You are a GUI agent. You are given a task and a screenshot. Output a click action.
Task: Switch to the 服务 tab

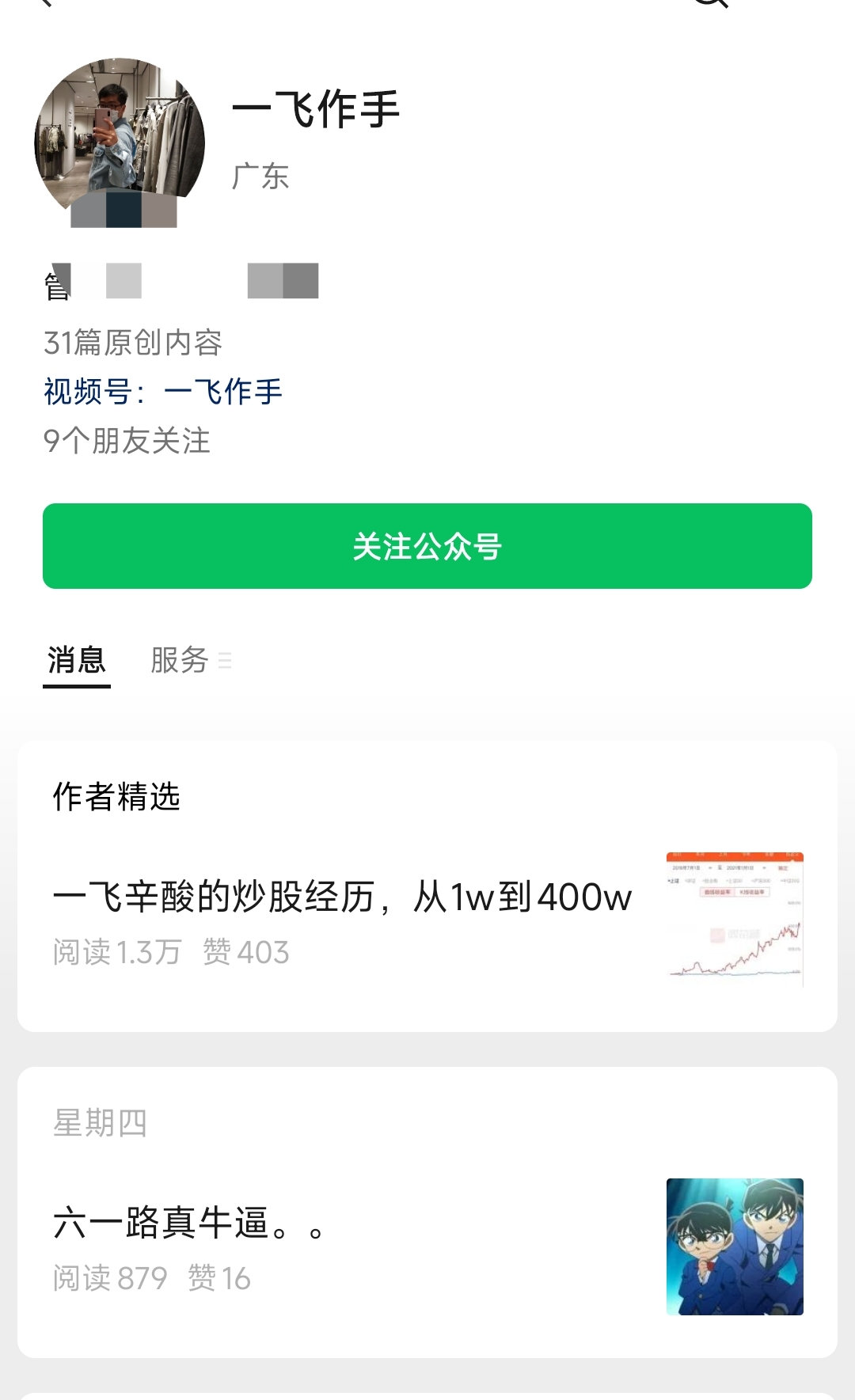pos(180,660)
